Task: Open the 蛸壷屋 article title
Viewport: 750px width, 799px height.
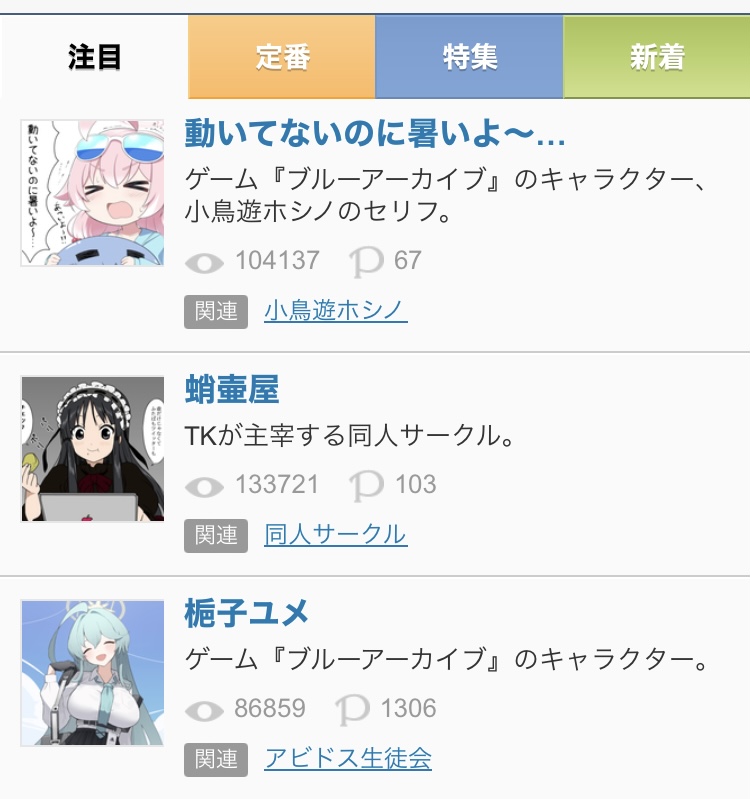Action: click(232, 390)
